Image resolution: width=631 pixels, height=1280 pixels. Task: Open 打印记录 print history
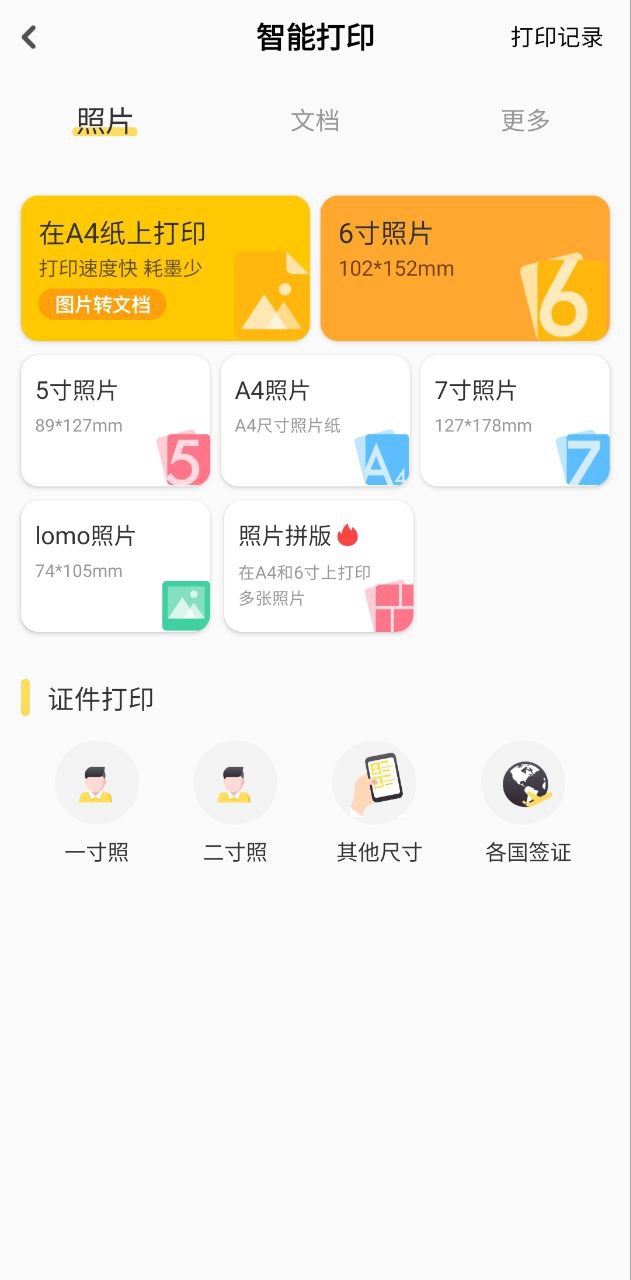tap(557, 38)
